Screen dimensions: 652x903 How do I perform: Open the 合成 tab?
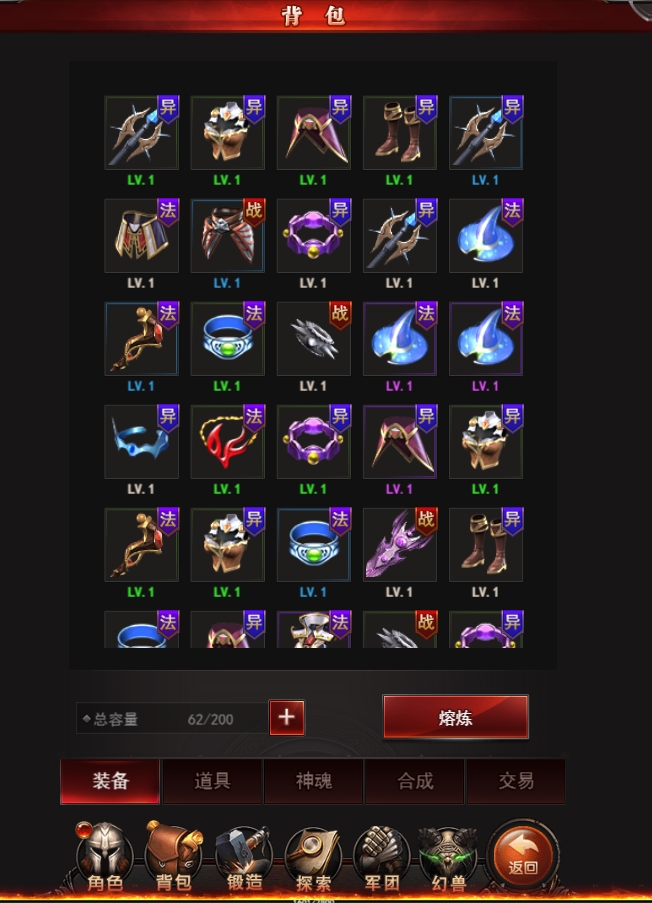(415, 781)
